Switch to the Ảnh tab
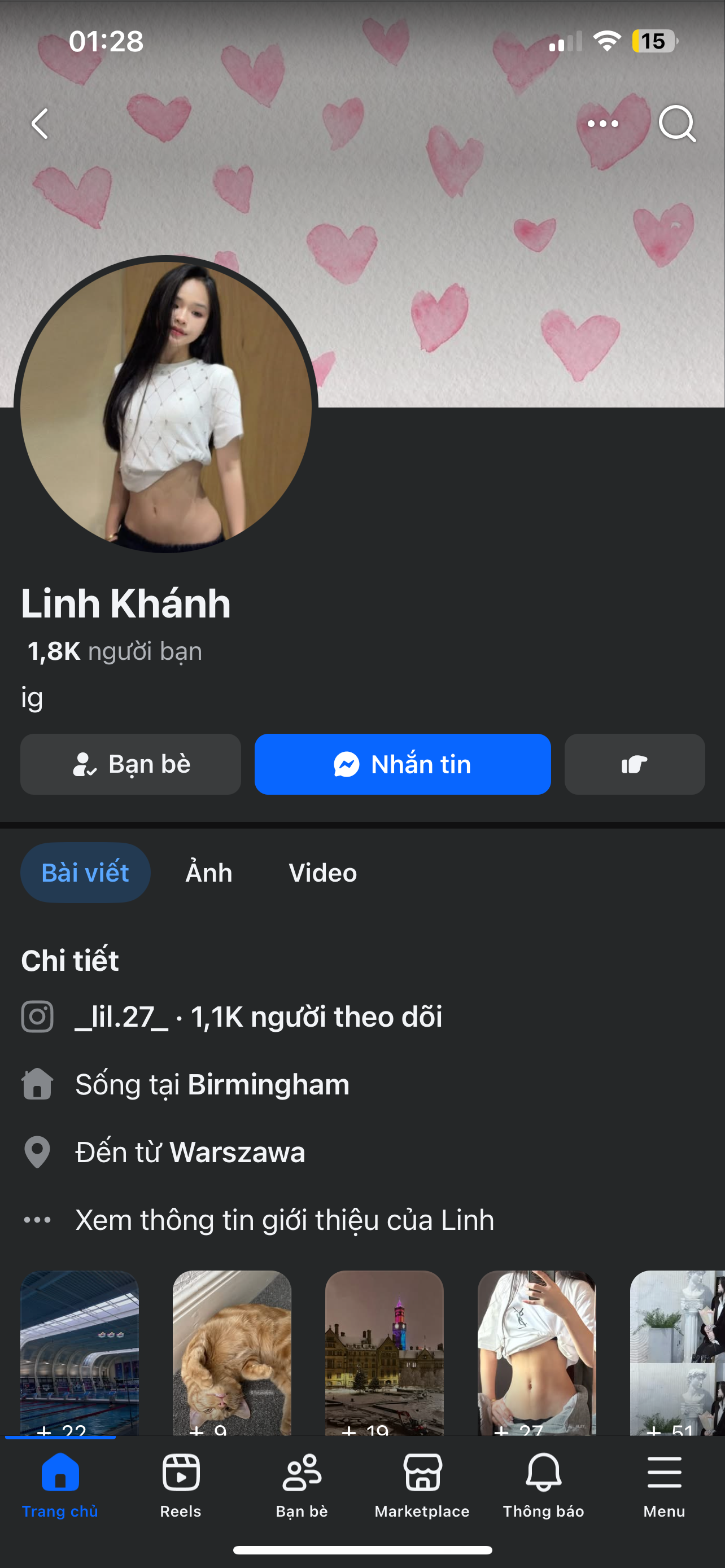The width and height of the screenshot is (725, 1568). [209, 872]
